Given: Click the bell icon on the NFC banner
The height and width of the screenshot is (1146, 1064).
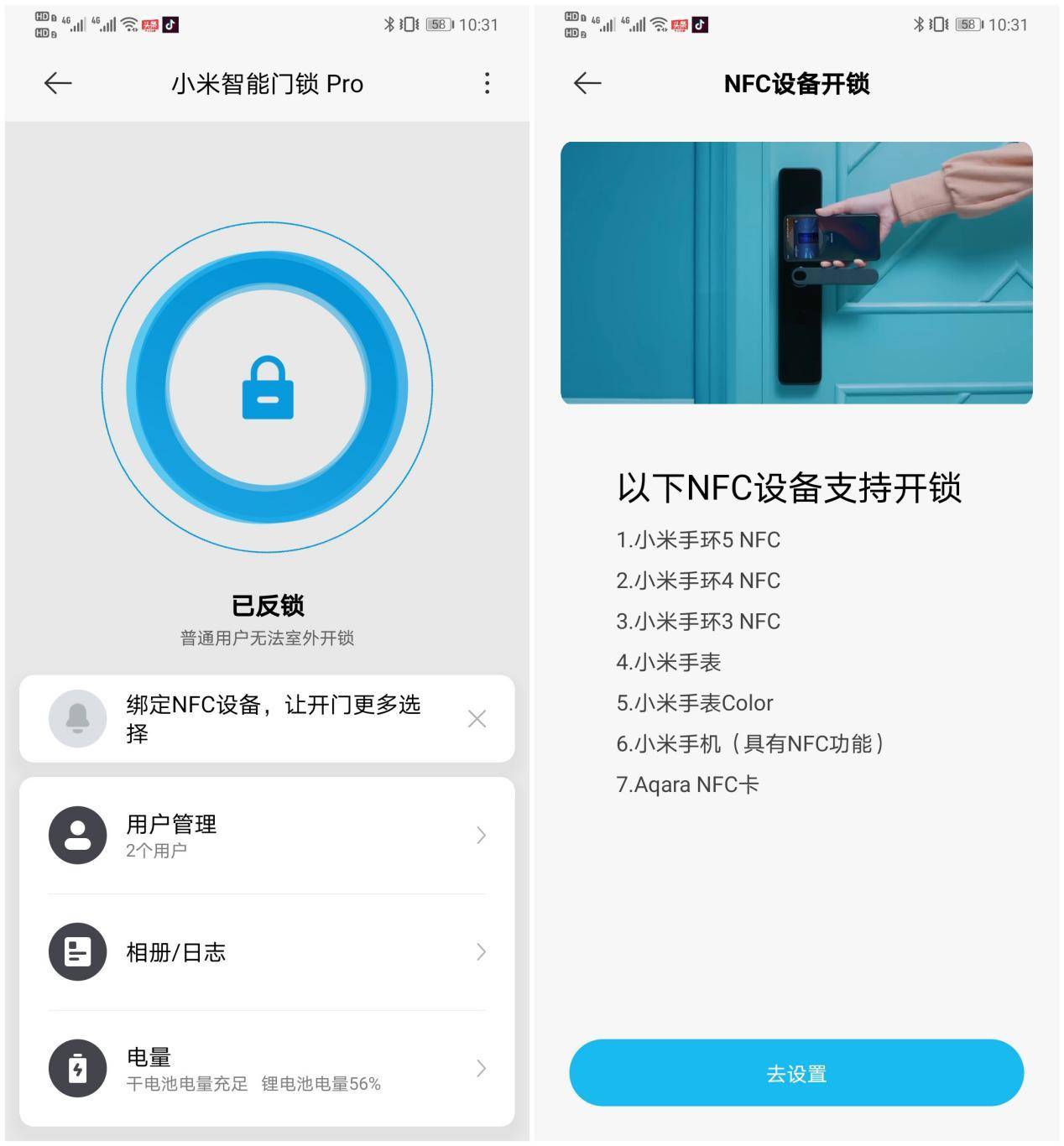Looking at the screenshot, I should click(x=78, y=718).
